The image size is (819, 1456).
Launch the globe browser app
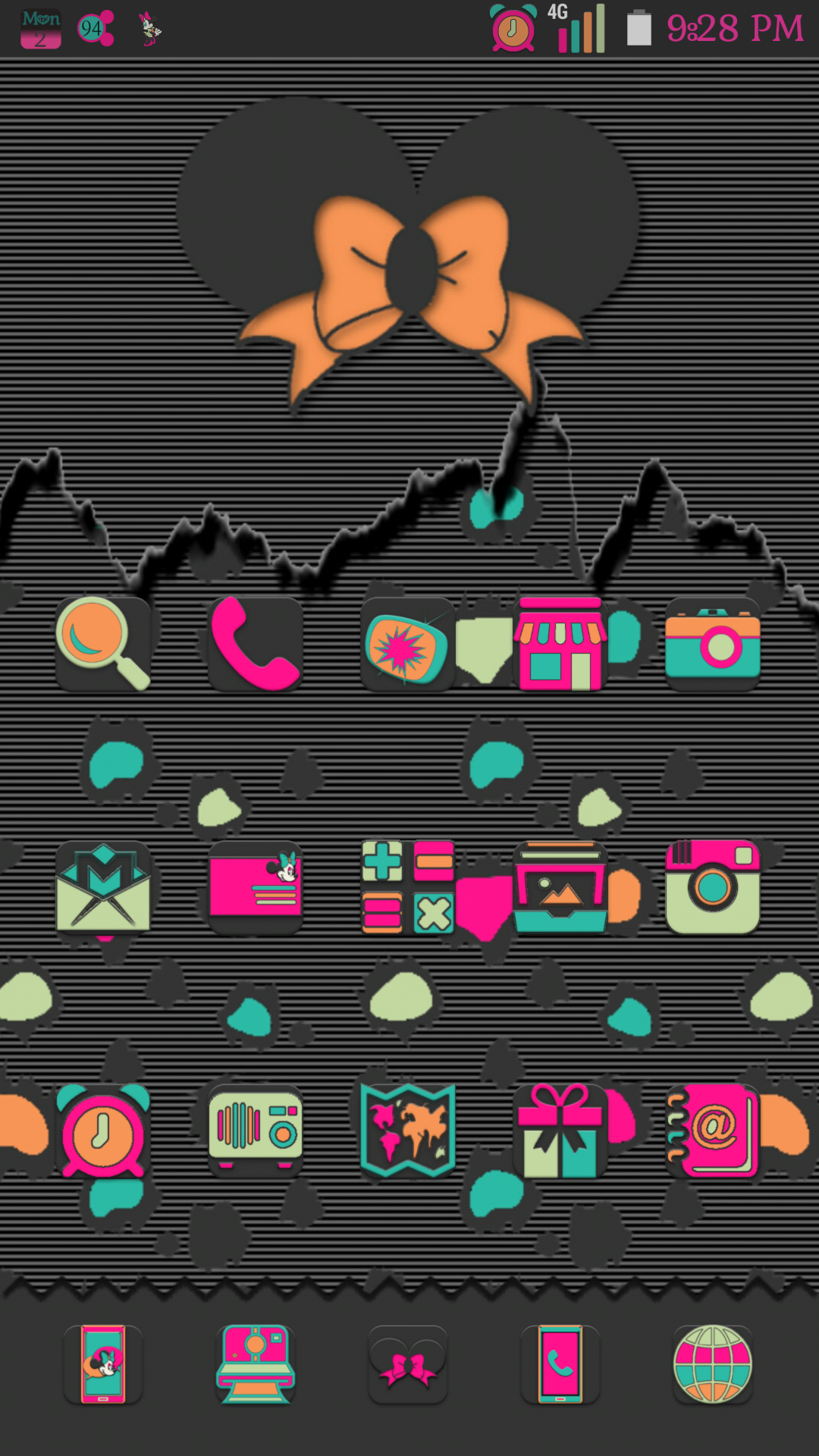click(x=713, y=1364)
